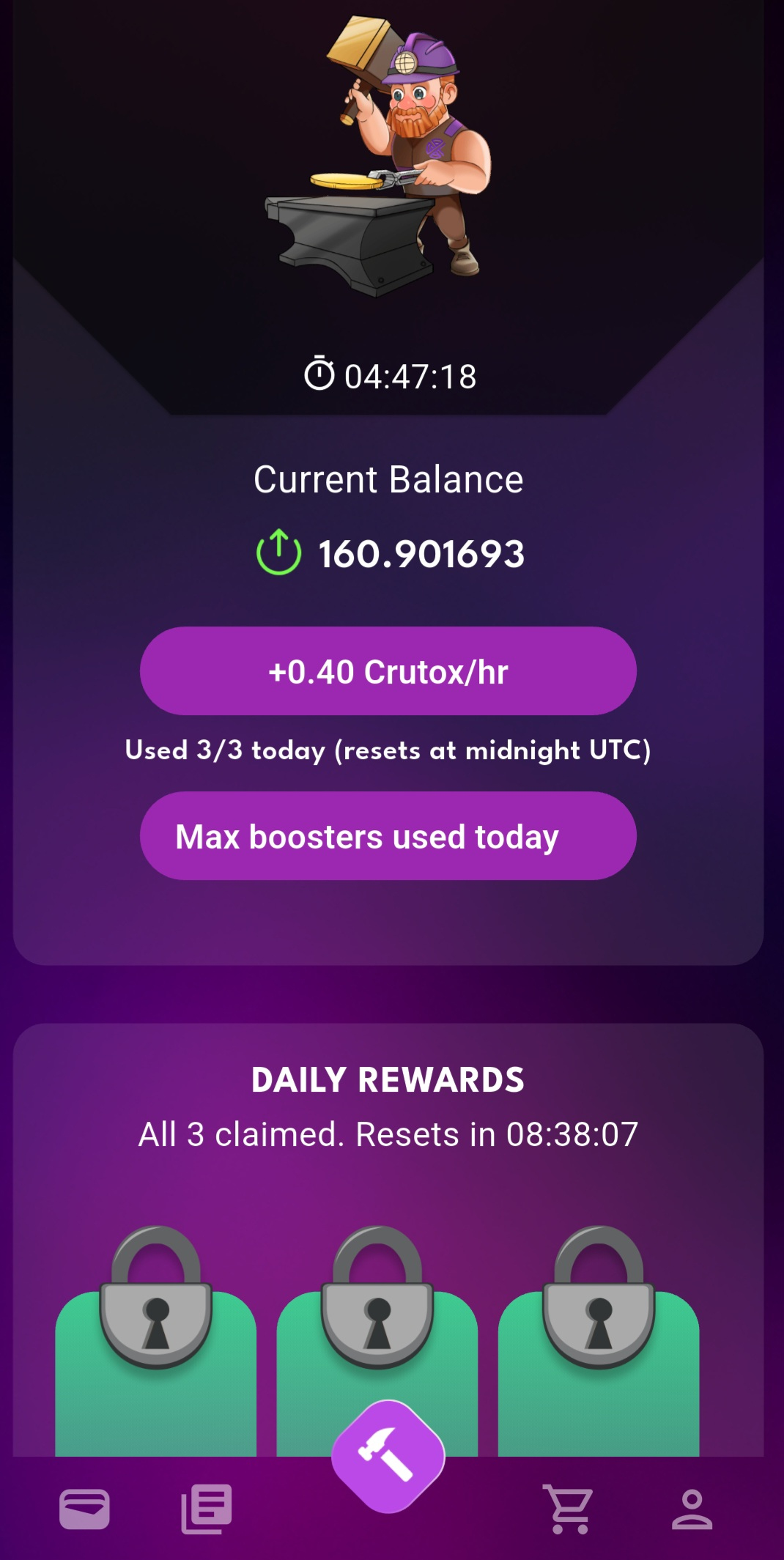The image size is (784, 1560).
Task: Open the news feed tab
Action: pyautogui.click(x=207, y=1509)
